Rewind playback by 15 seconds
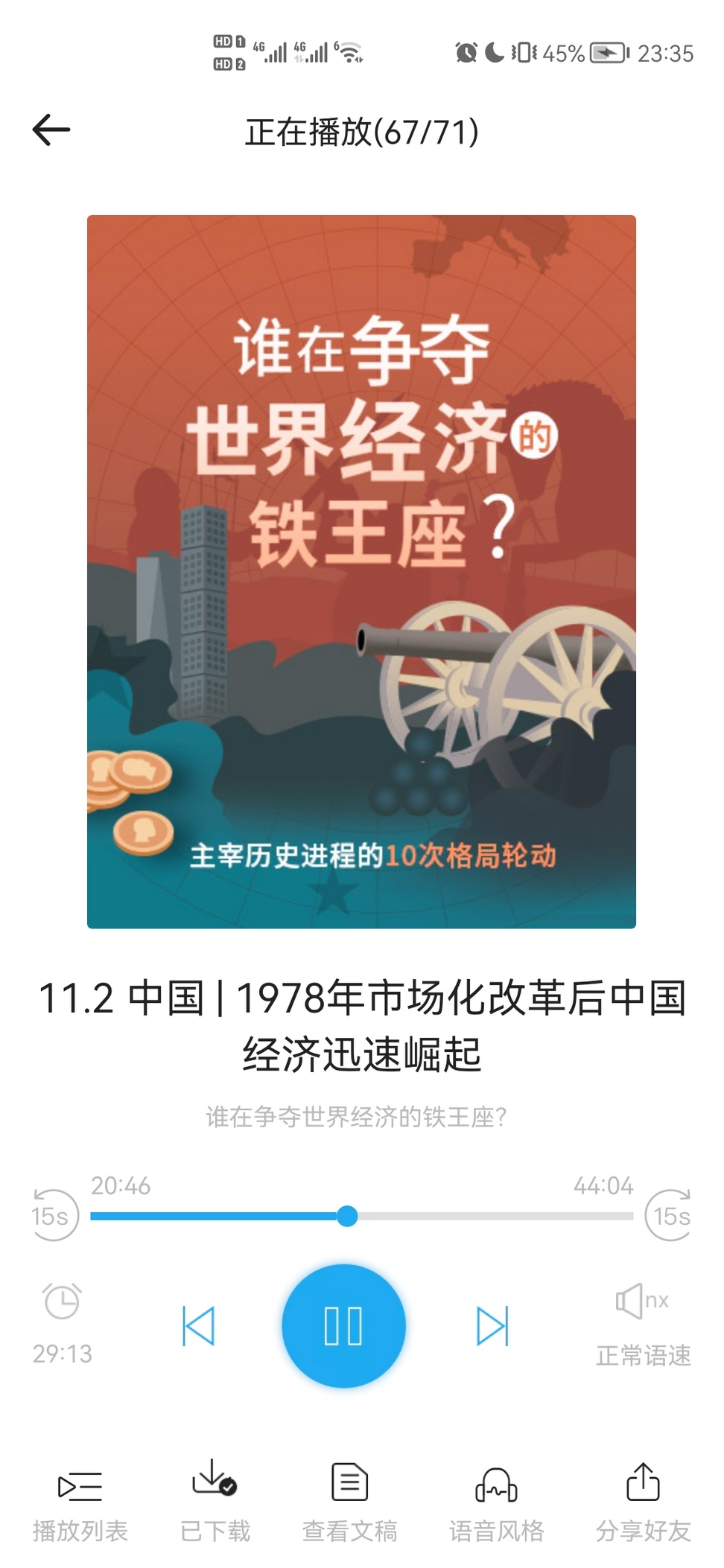This screenshot has height=1568, width=724. coord(54,1215)
